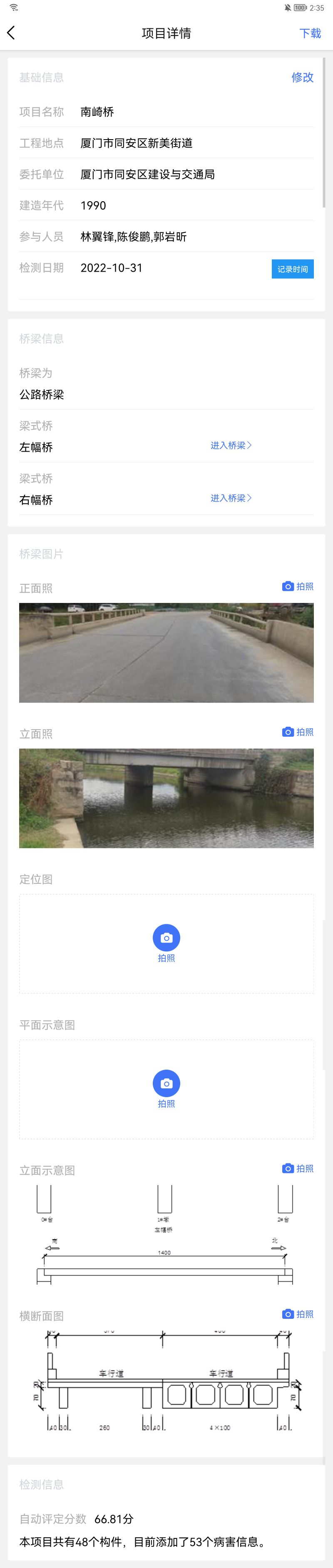Screen dimensions: 333x1568
Task: Take a photo for 立面示意图
Action: click(298, 1168)
